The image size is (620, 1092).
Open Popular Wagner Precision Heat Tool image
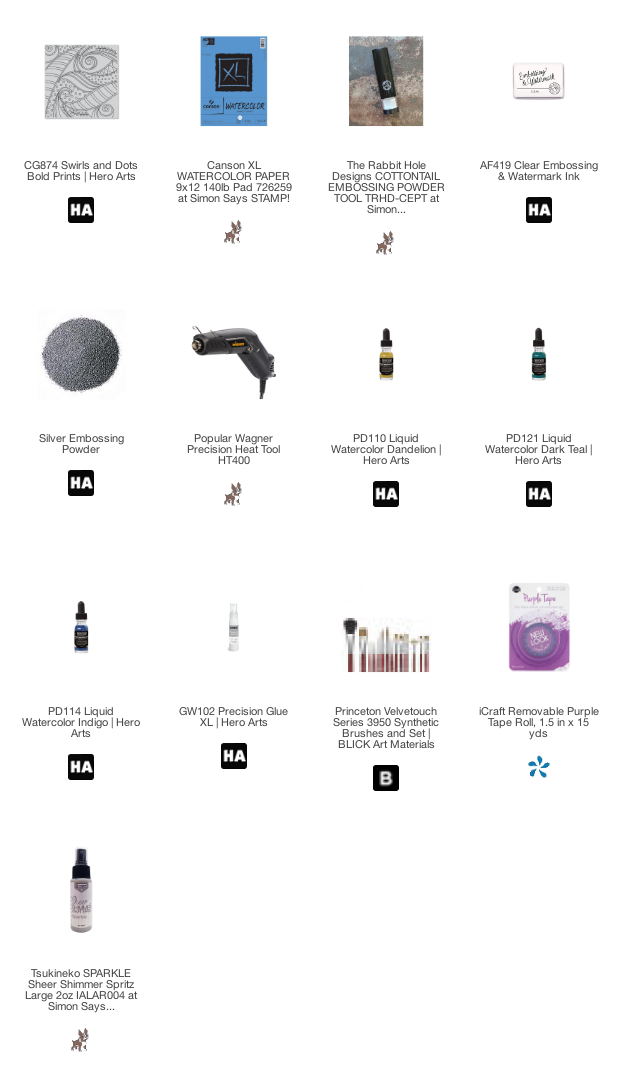[x=234, y=354]
